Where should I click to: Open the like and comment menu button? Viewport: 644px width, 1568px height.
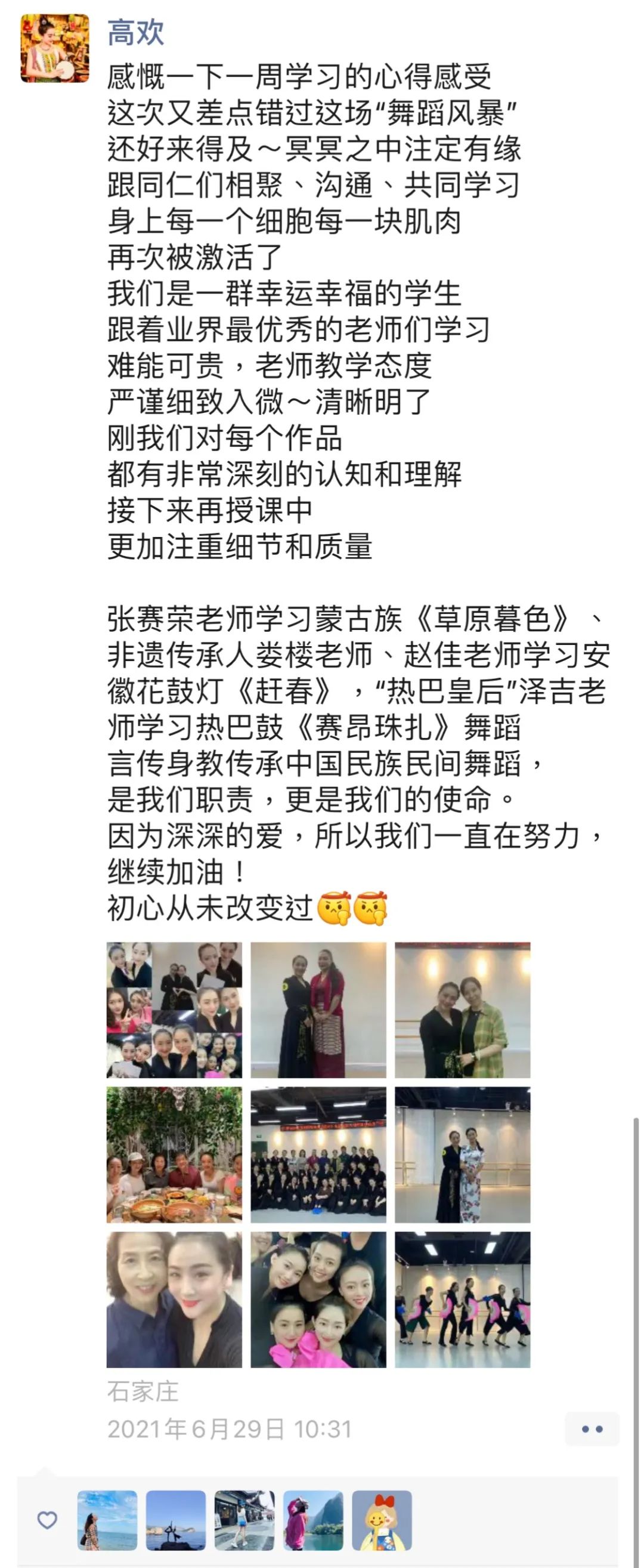(591, 1428)
